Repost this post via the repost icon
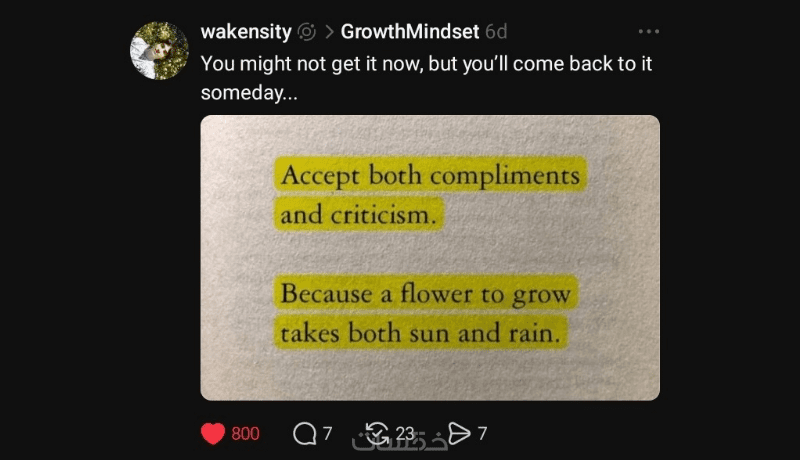Screen dimensions: 800x460 [x=377, y=433]
